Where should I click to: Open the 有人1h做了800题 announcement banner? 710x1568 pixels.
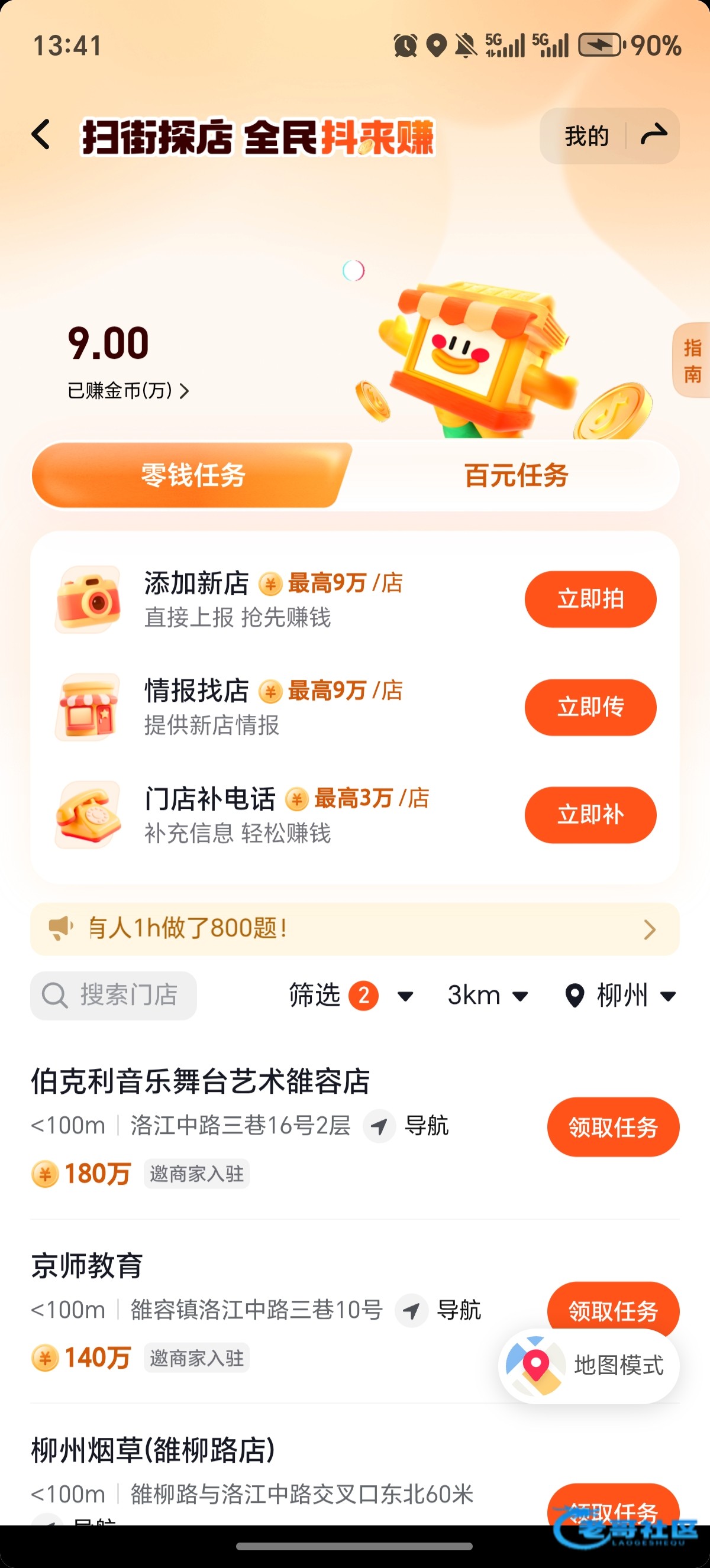pos(354,929)
